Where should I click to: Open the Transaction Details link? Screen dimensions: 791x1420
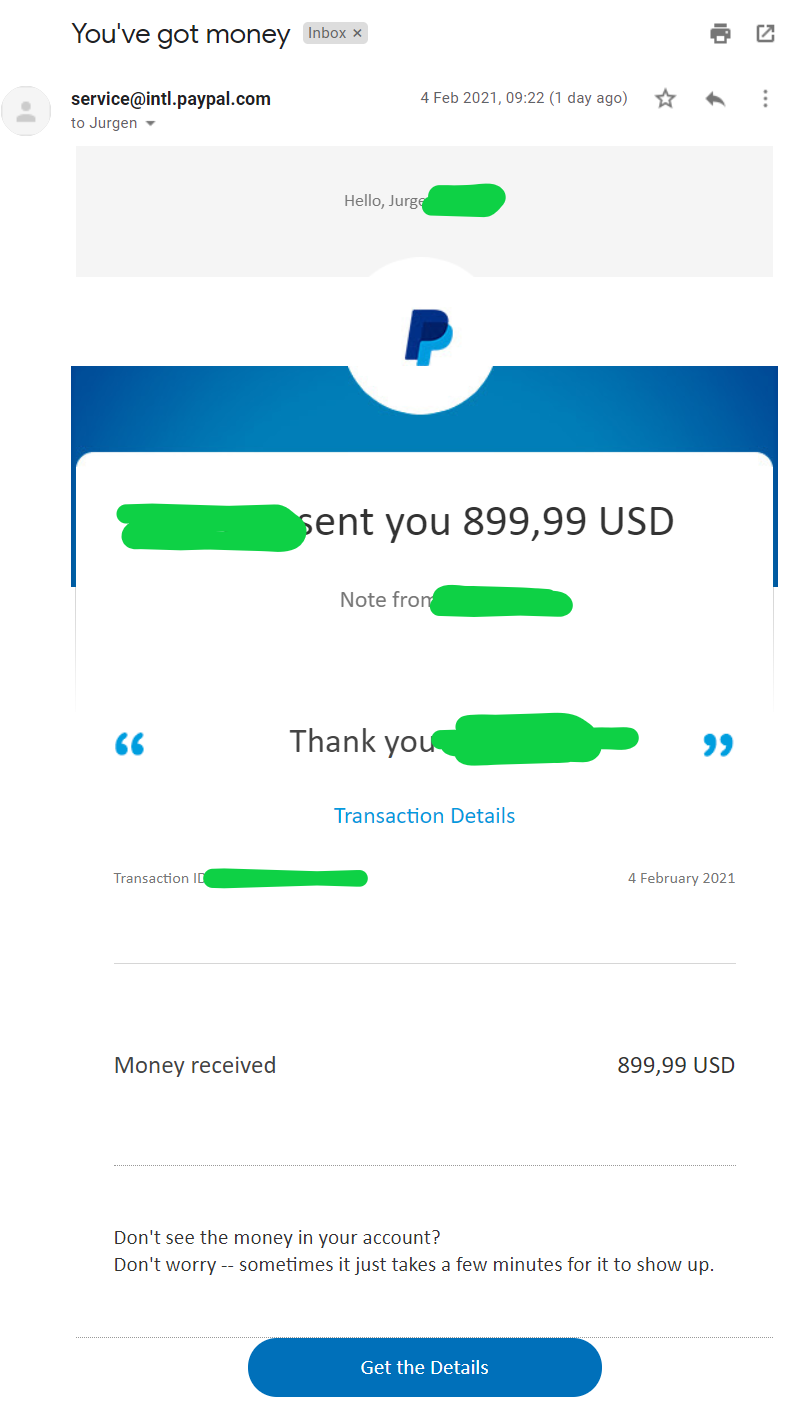tap(424, 816)
